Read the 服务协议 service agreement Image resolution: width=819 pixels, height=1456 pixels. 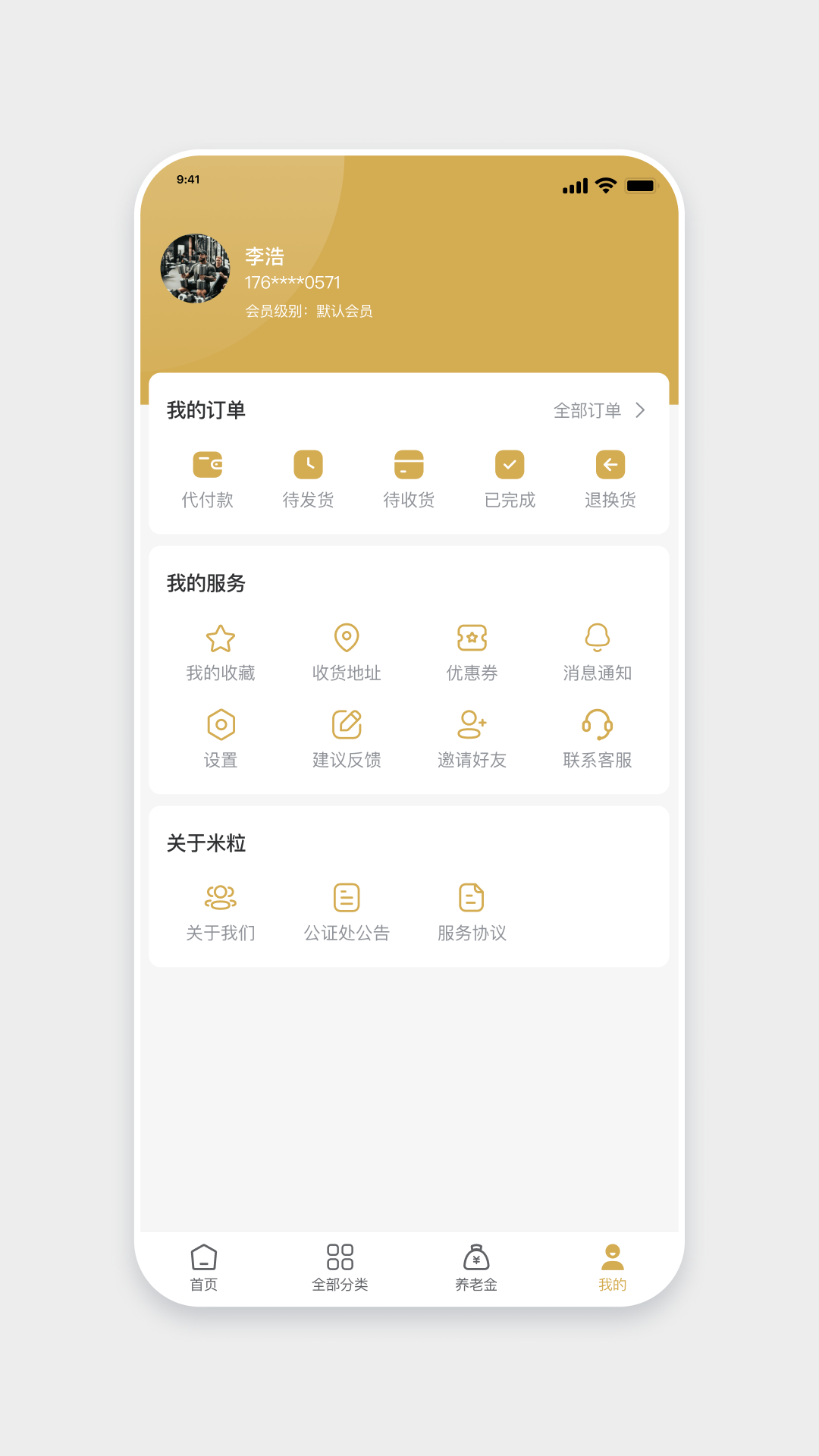[x=472, y=912]
